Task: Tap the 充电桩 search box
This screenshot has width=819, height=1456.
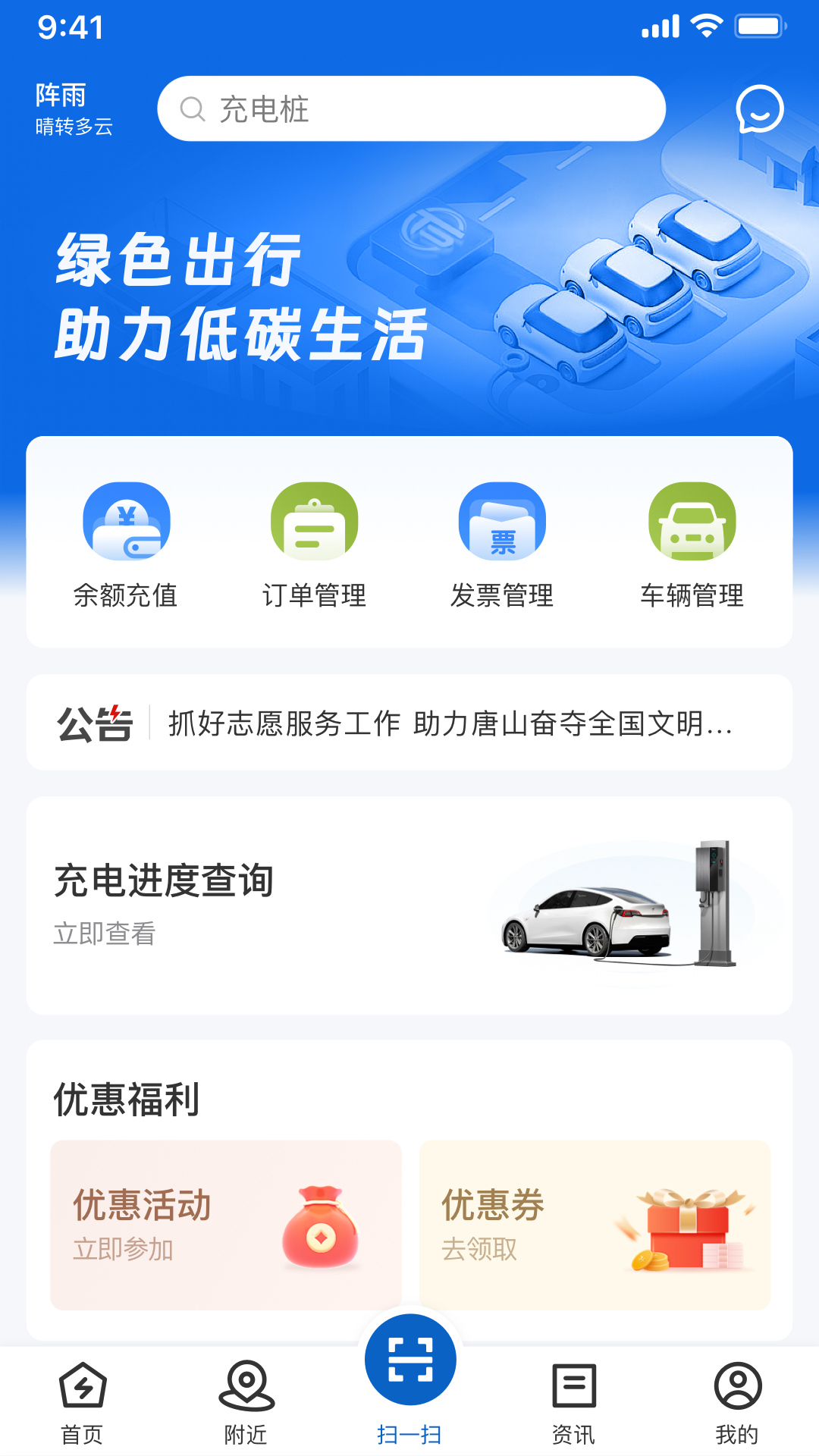Action: tap(411, 109)
